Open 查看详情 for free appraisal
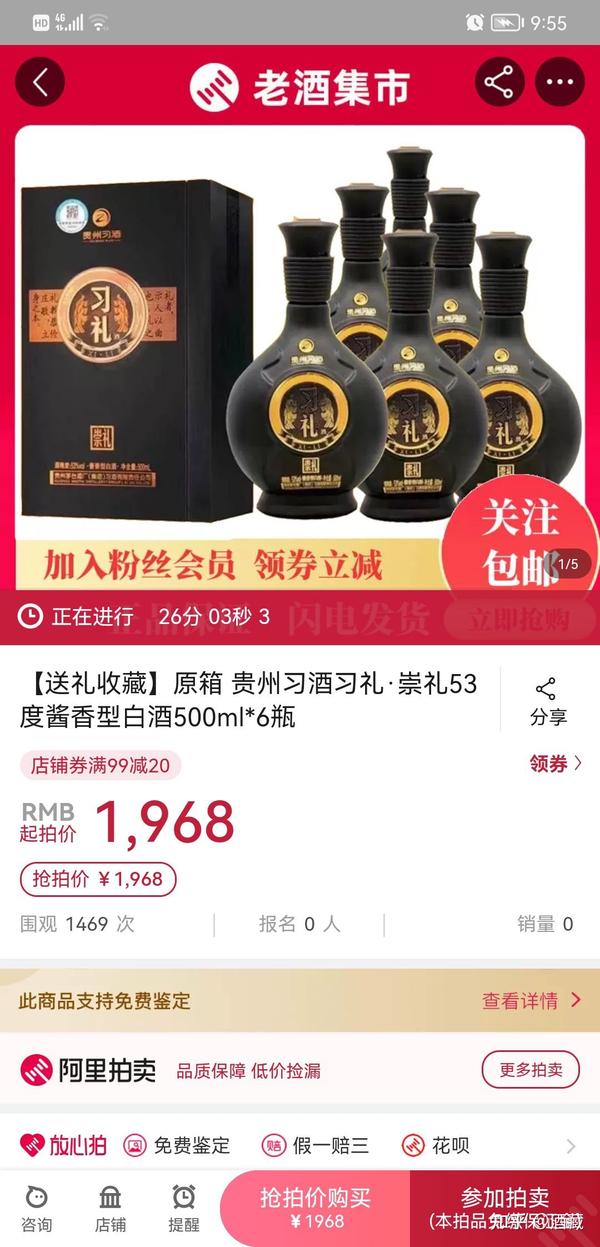This screenshot has height=1247, width=600. [531, 1000]
